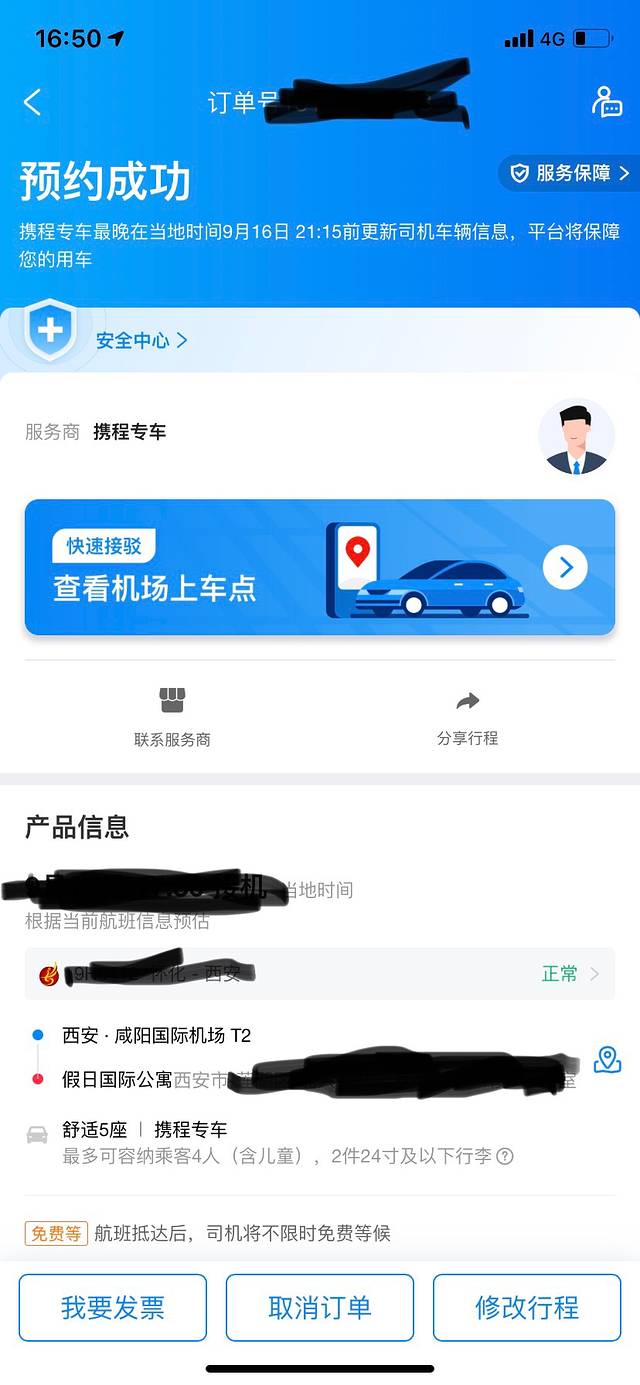Go back using the top-left arrow
Viewport: 640px width, 1385px height.
(33, 102)
